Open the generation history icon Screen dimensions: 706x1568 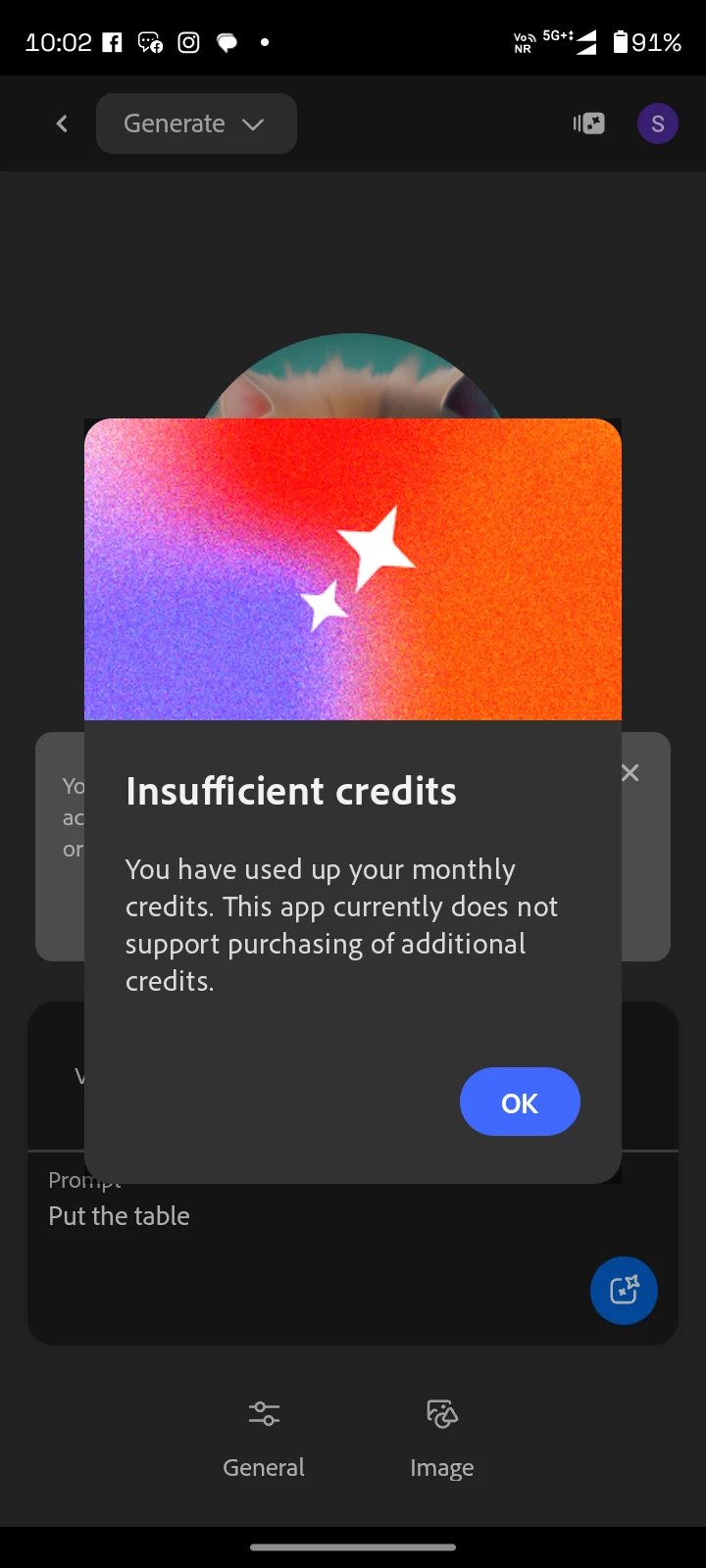point(588,123)
